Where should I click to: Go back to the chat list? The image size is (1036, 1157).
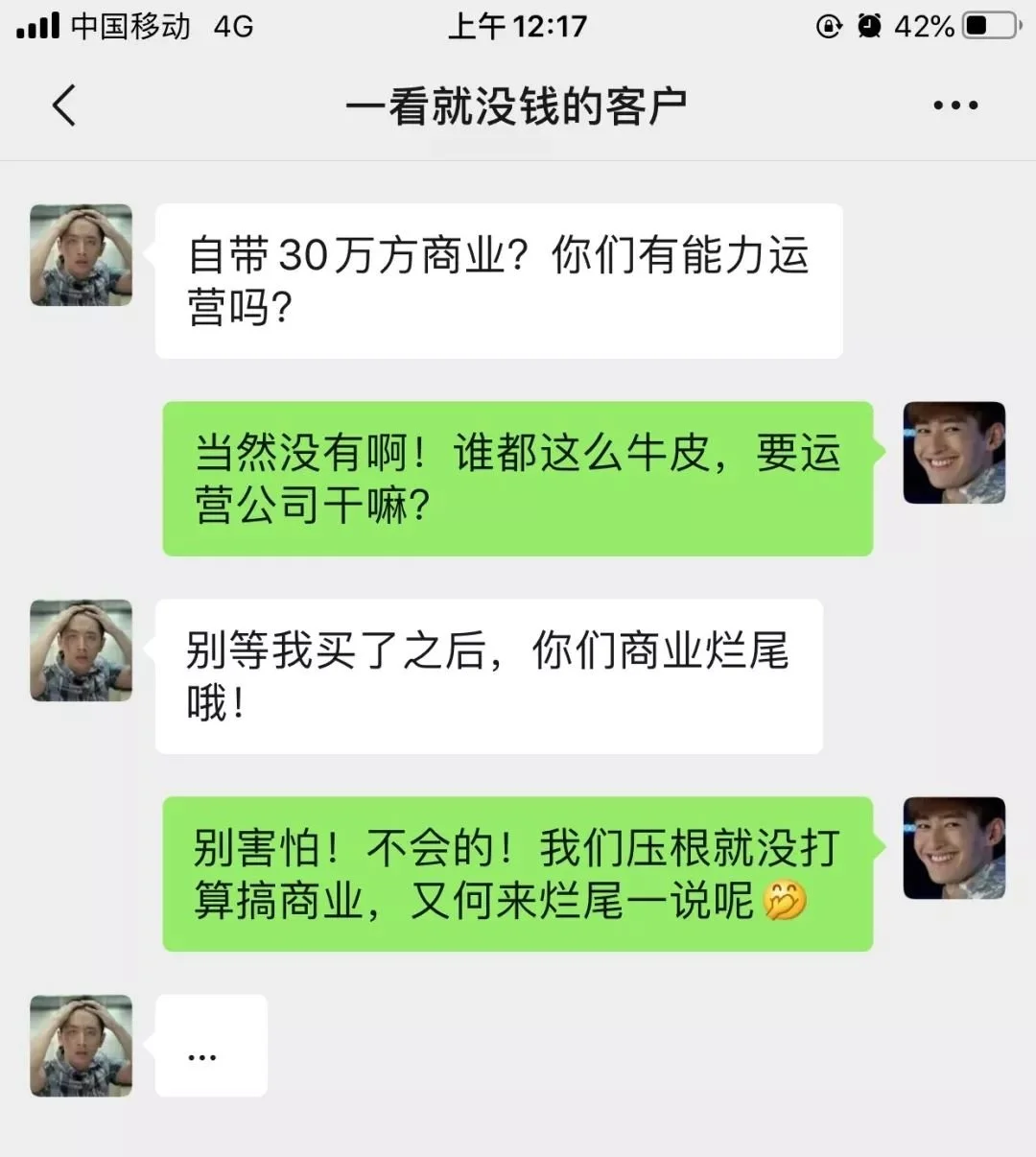[x=63, y=106]
